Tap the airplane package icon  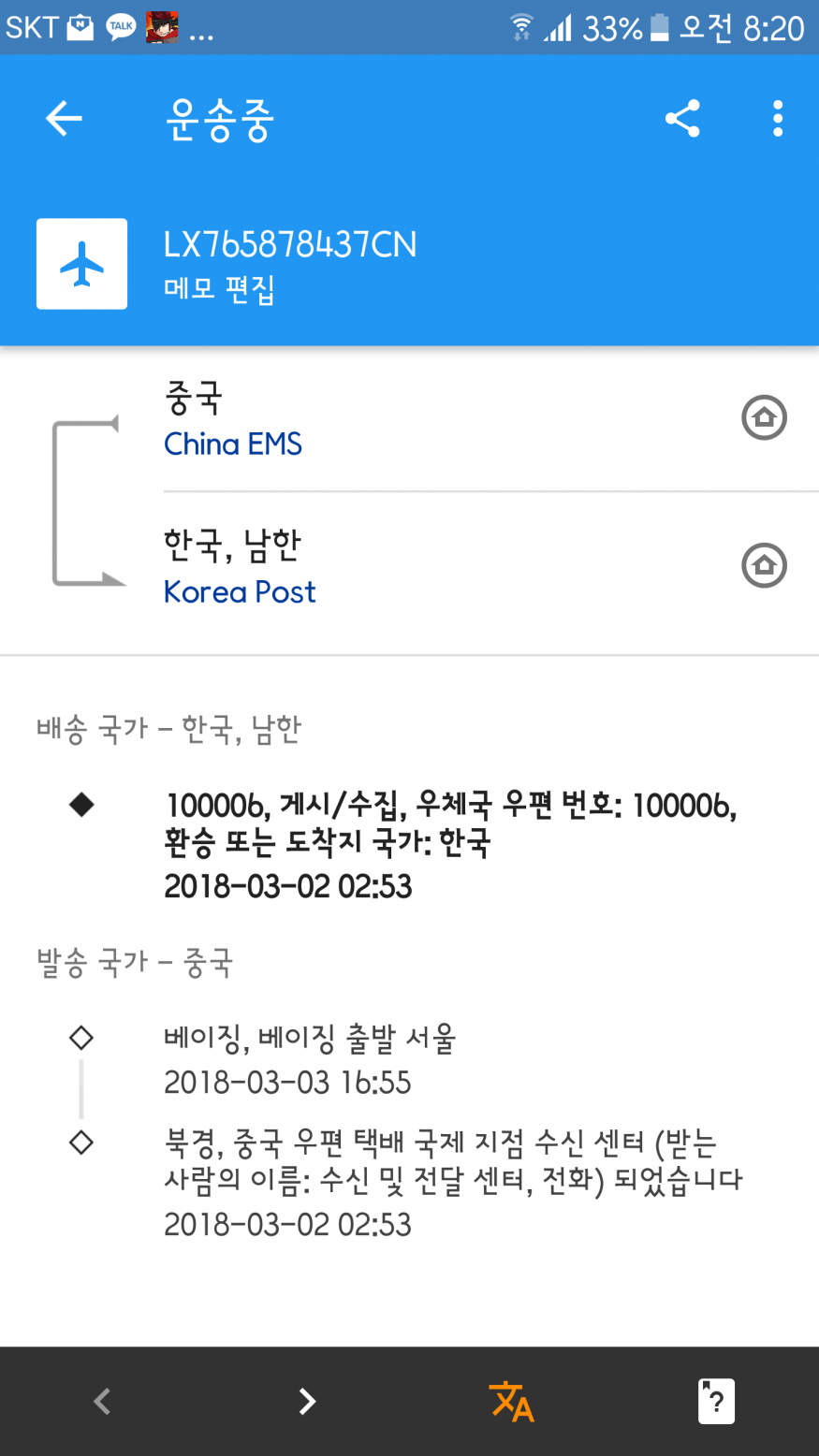pos(81,264)
